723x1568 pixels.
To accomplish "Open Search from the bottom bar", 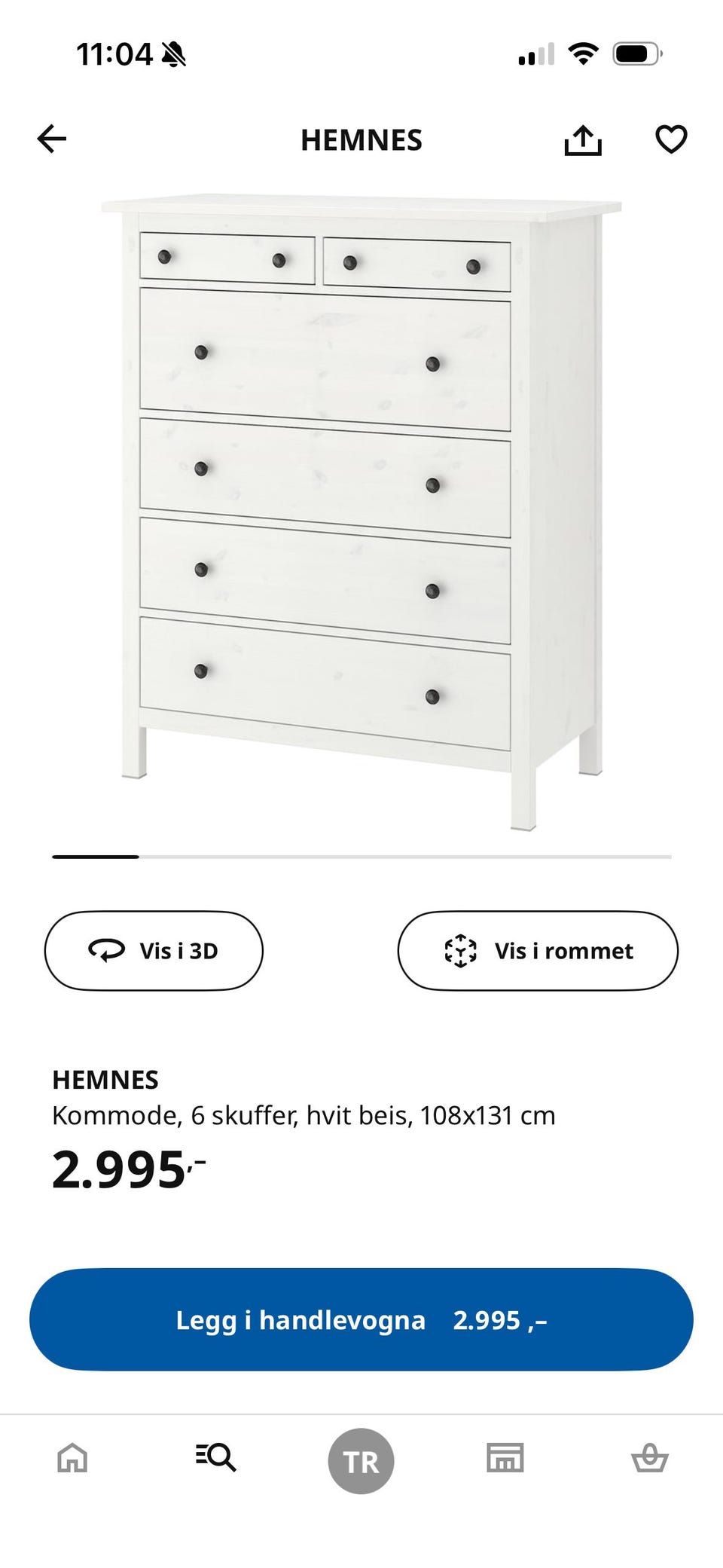I will (217, 1457).
